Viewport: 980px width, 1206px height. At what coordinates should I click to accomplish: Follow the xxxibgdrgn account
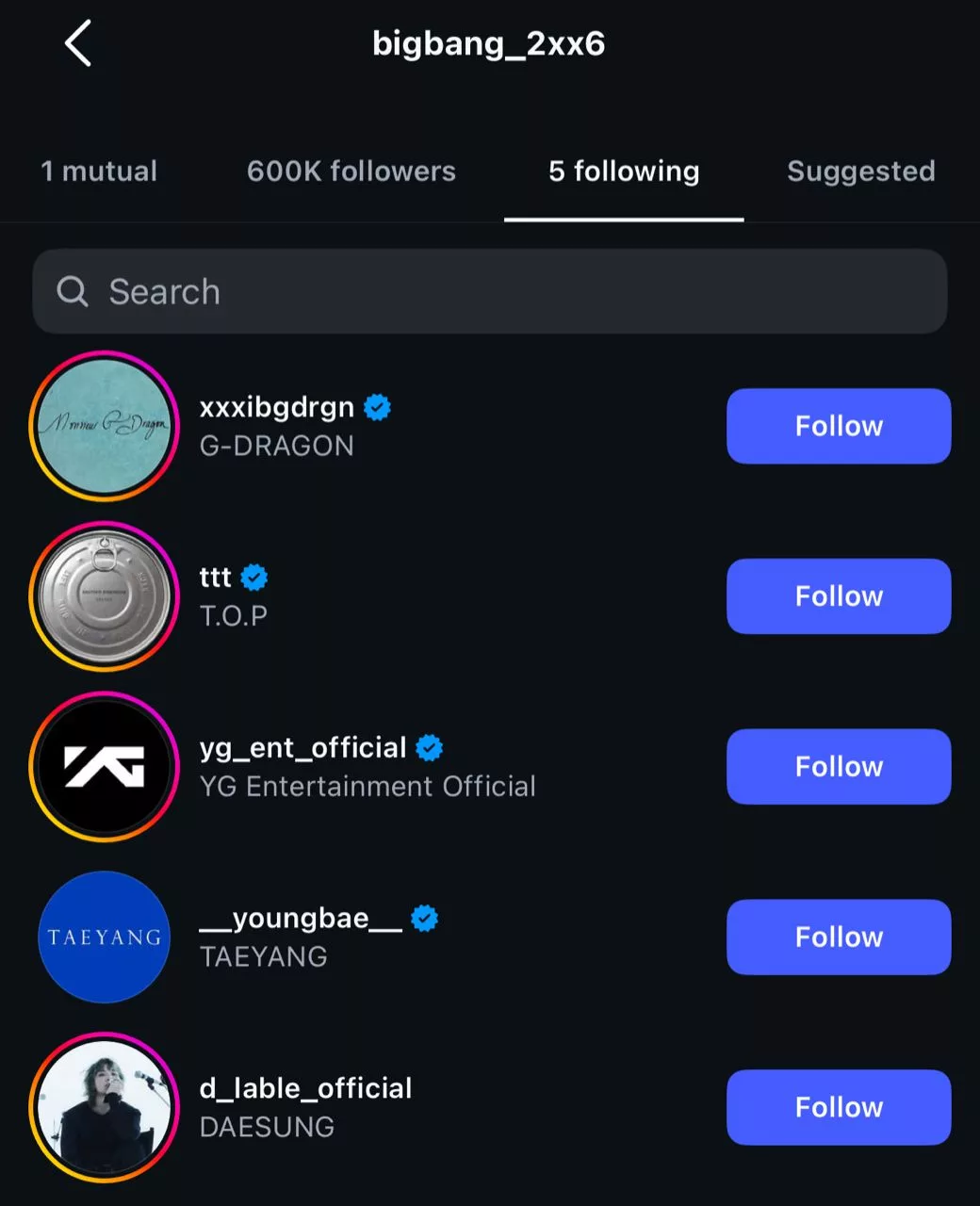[838, 426]
